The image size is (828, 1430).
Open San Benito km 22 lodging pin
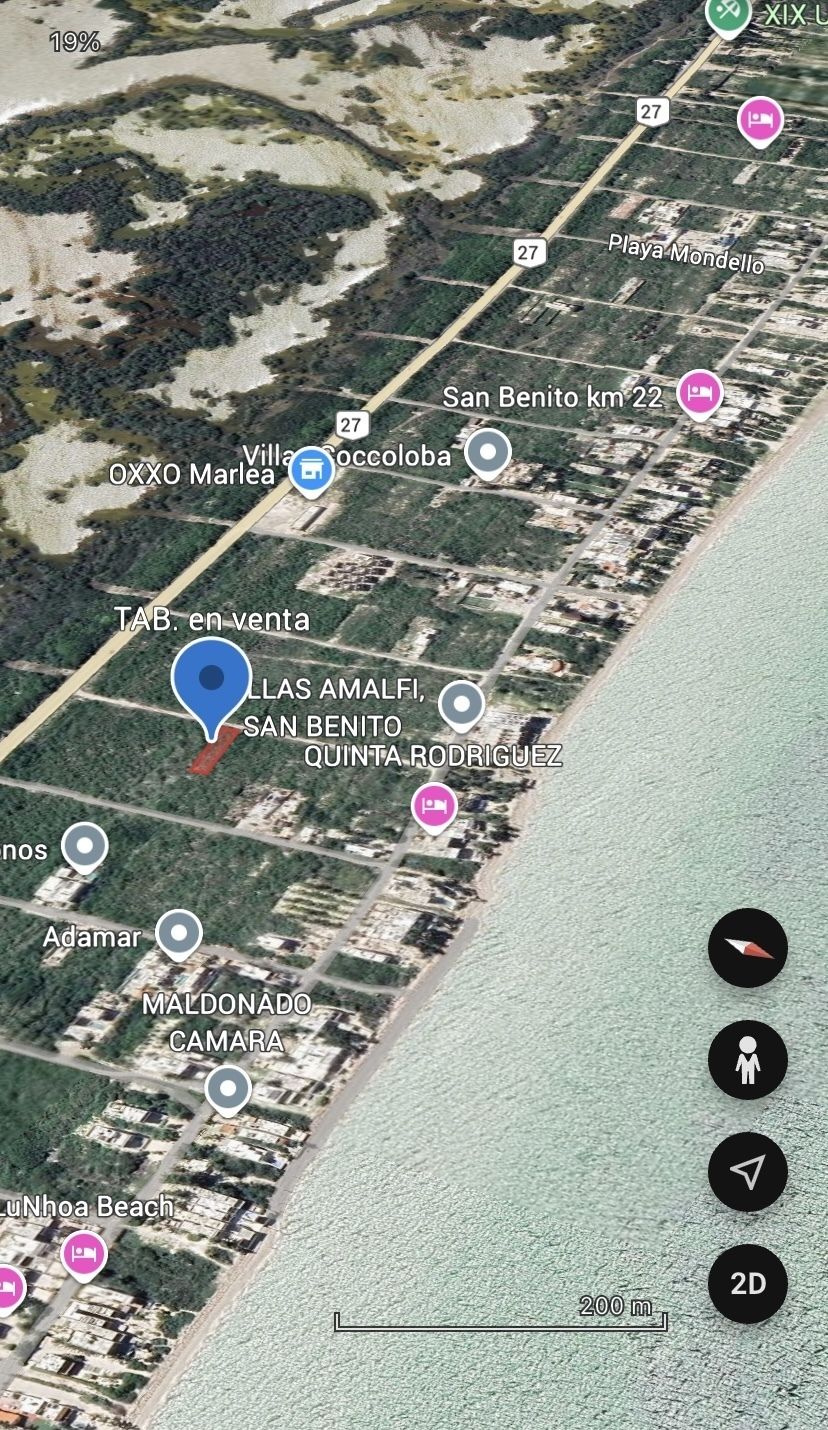click(x=699, y=392)
